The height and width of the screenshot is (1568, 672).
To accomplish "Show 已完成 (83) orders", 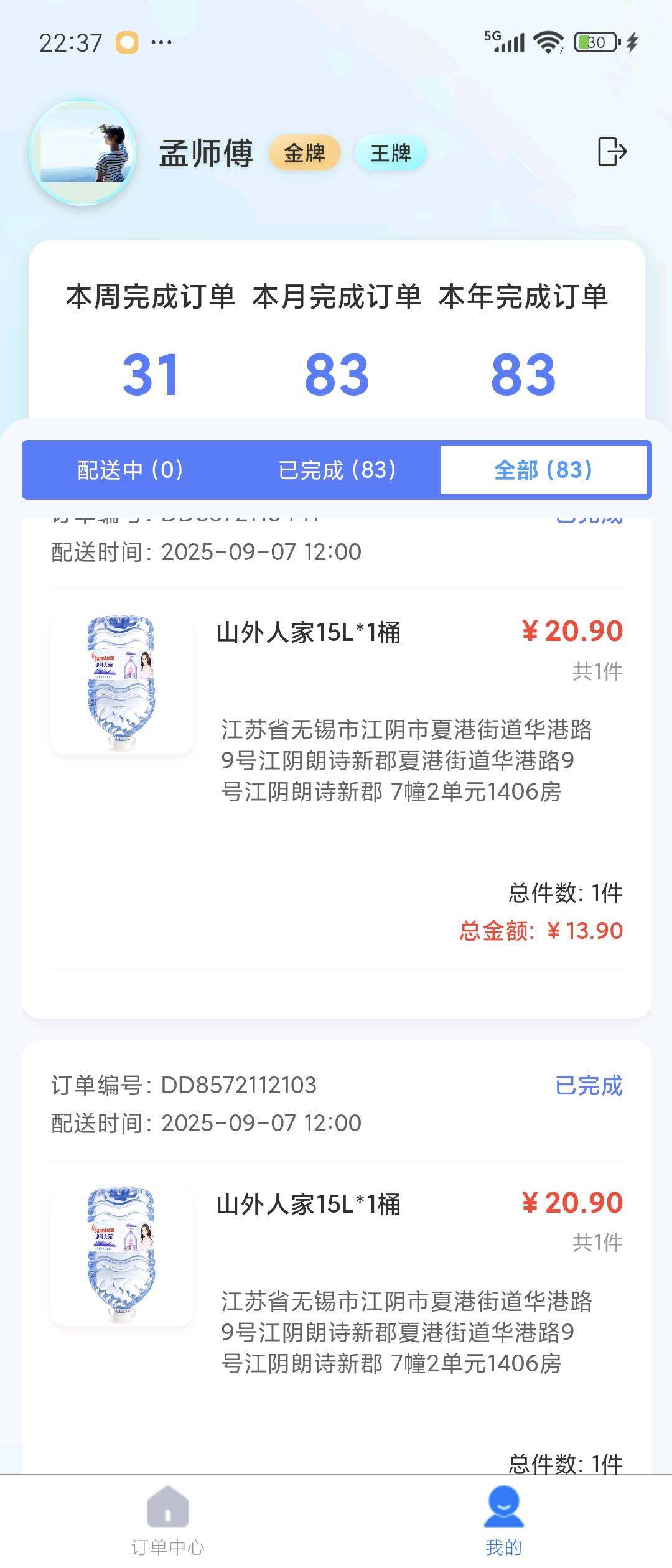I will 337,470.
